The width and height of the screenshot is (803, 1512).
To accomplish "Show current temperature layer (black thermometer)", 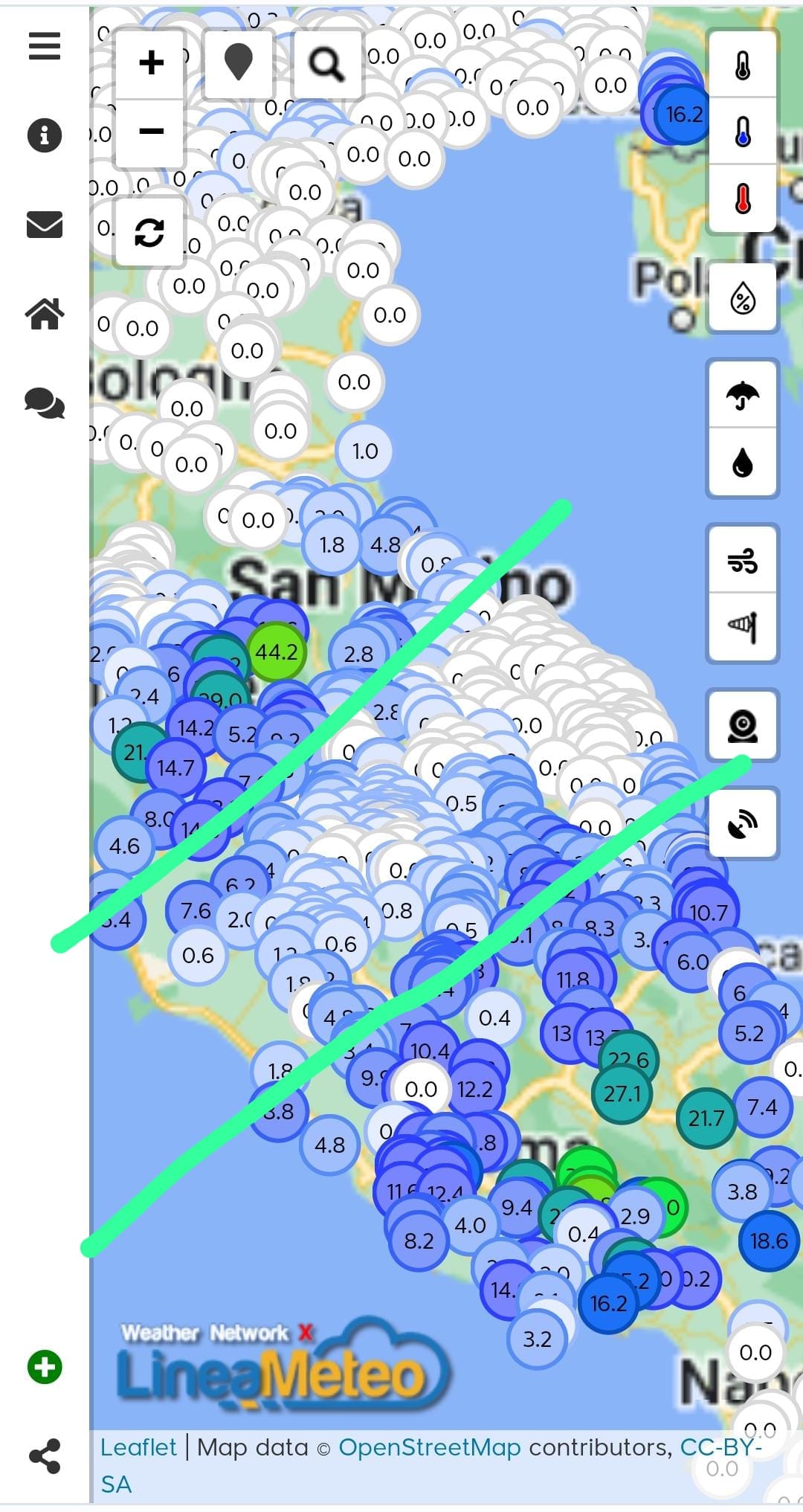I will pyautogui.click(x=742, y=65).
